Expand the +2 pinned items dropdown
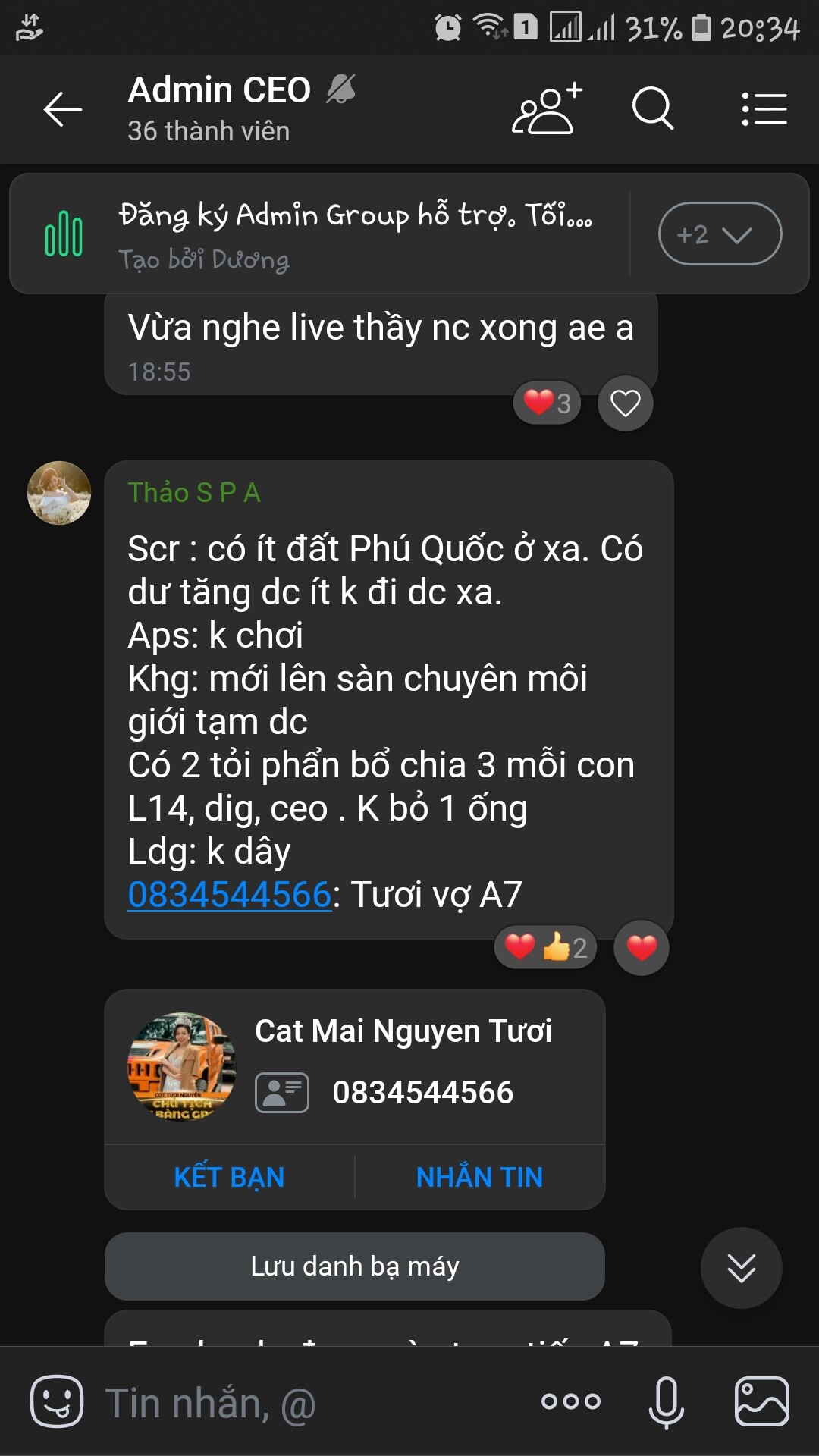The width and height of the screenshot is (819, 1456). click(719, 234)
